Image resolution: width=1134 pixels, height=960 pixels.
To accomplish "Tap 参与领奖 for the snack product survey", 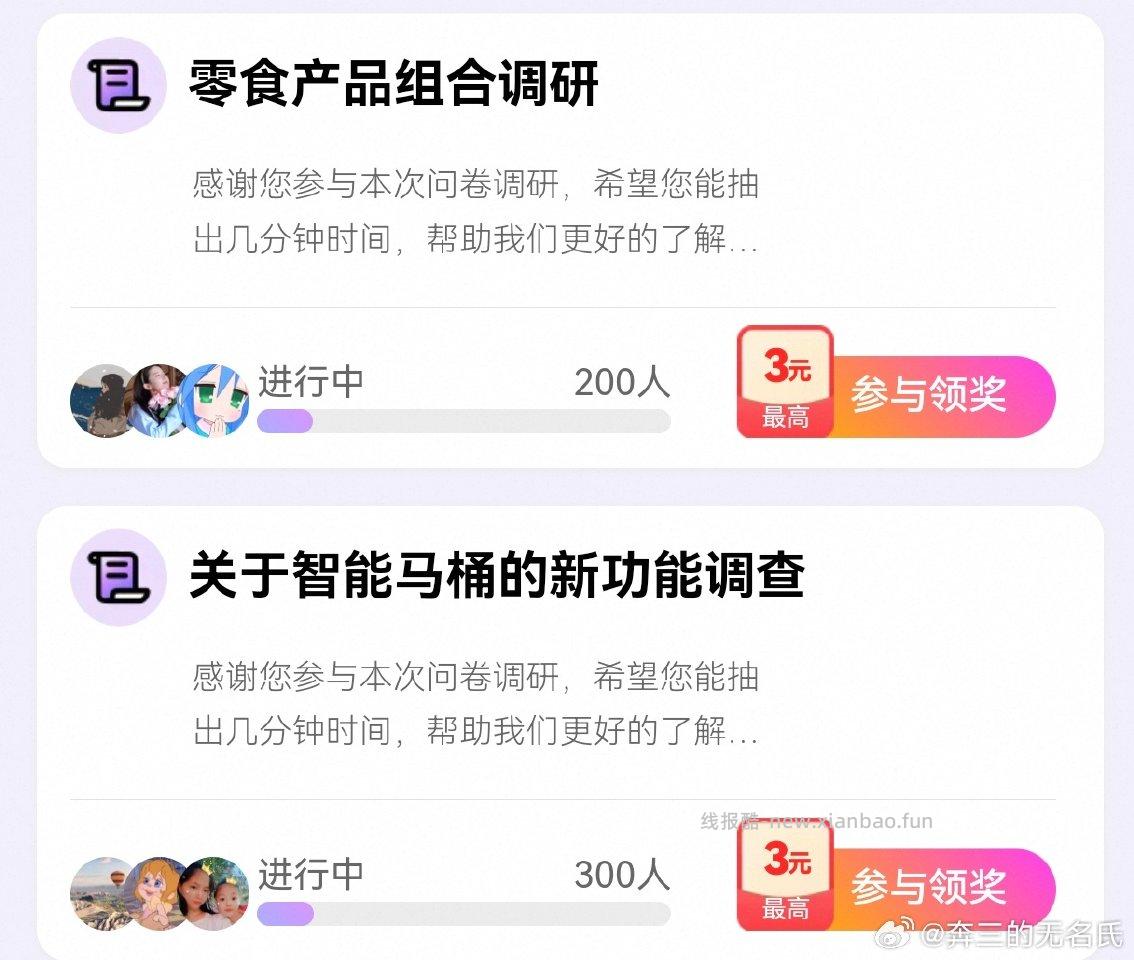I will tap(927, 395).
